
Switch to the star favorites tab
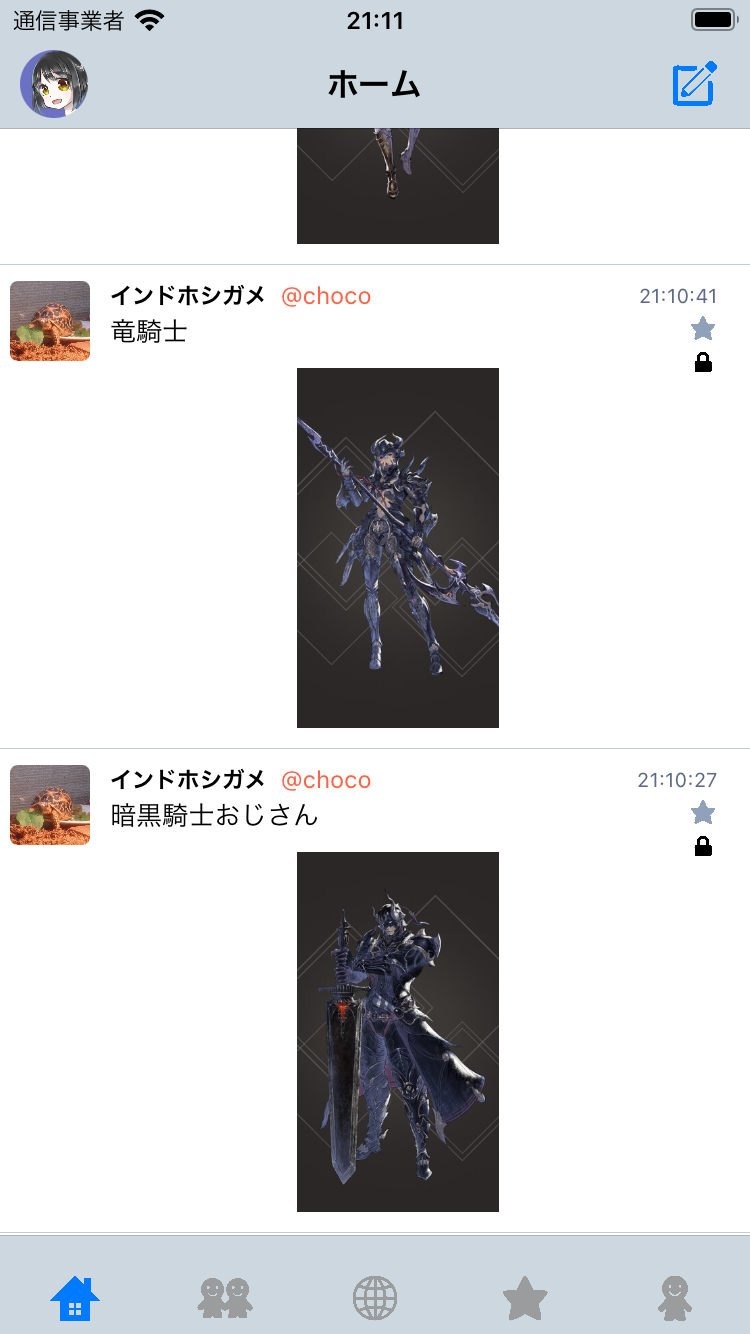point(525,1298)
